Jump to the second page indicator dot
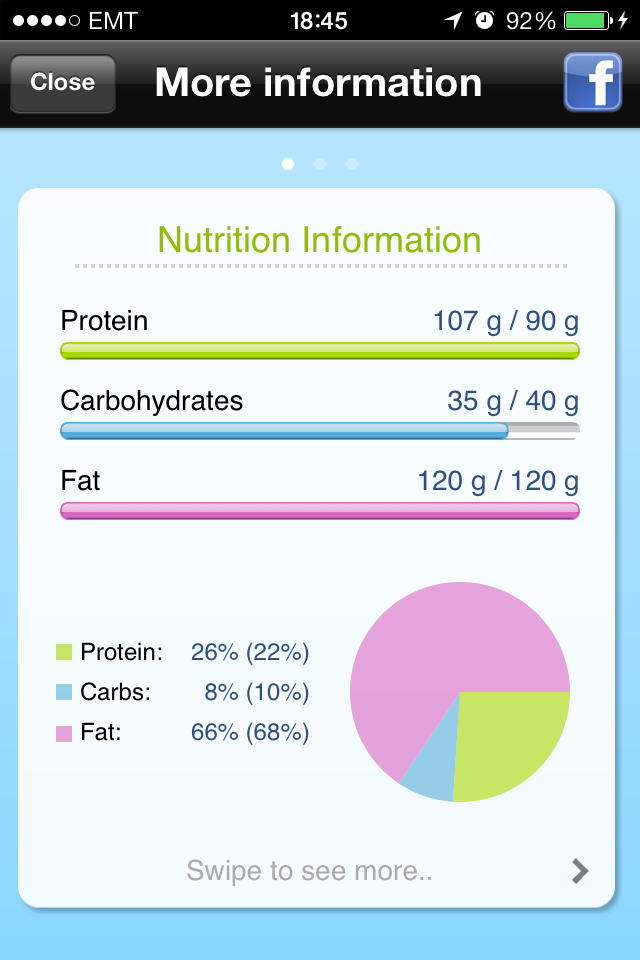Screen dimensions: 640x960 tap(320, 164)
